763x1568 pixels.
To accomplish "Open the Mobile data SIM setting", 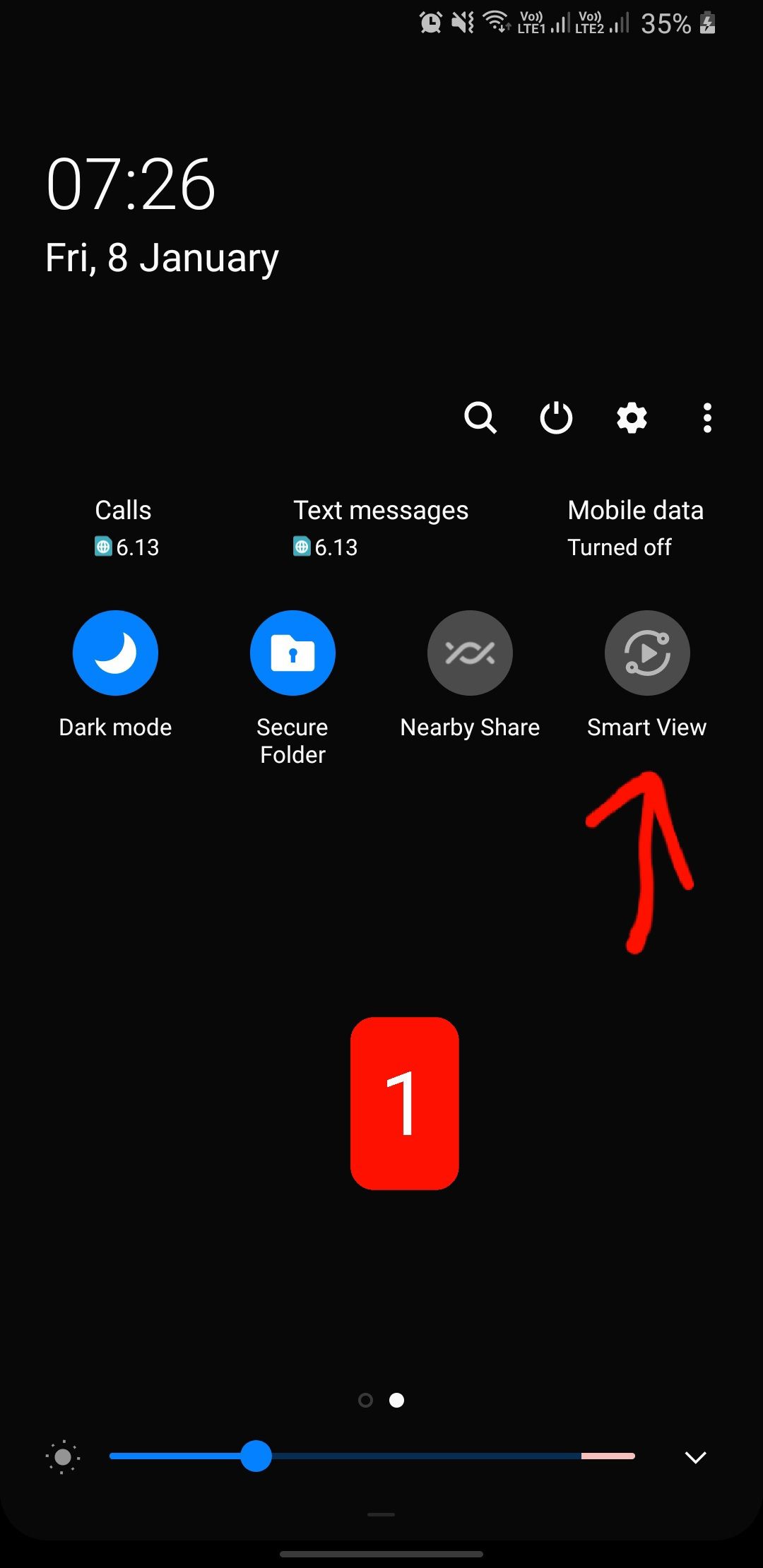I will (x=634, y=528).
